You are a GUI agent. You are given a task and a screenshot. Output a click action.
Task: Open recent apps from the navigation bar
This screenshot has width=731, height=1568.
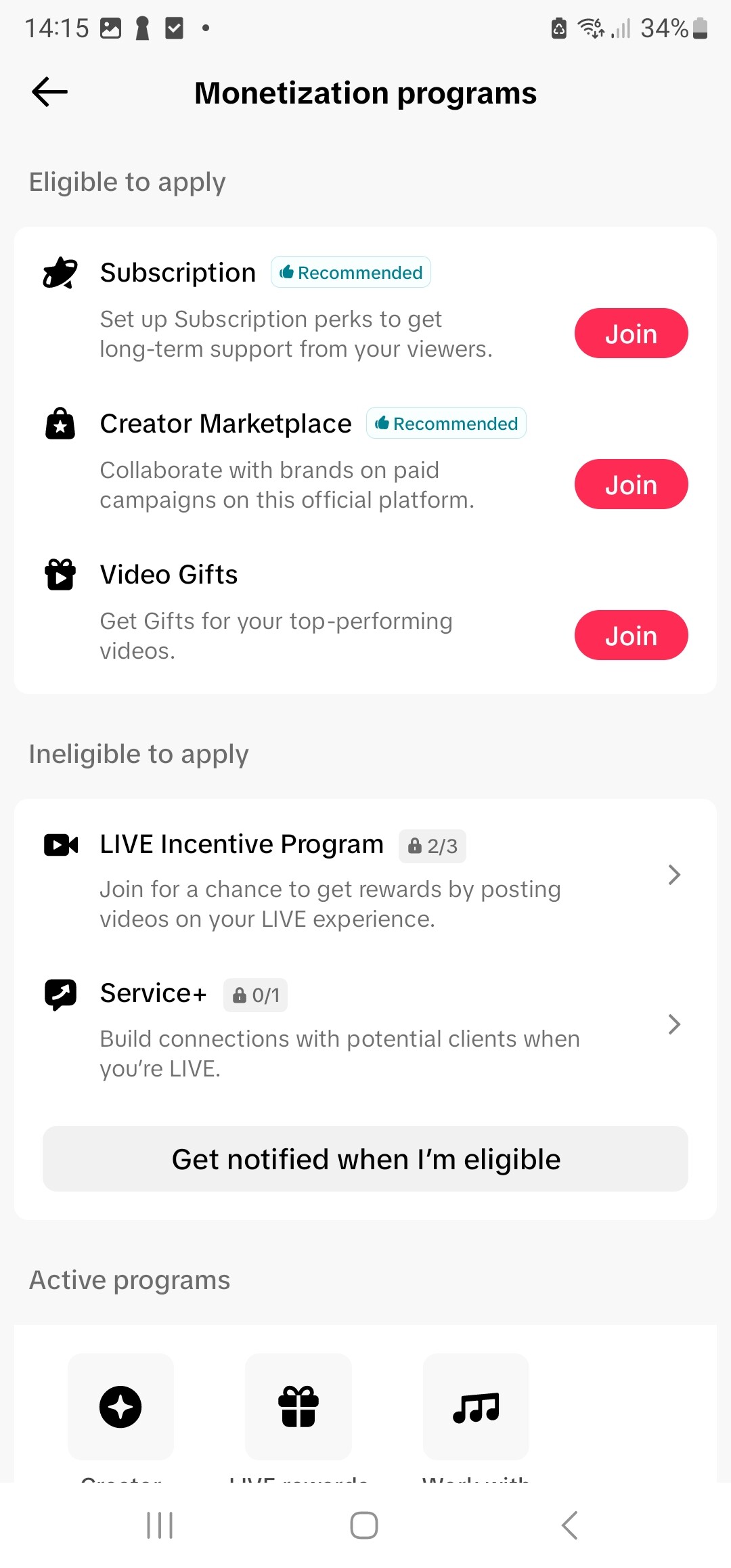(x=160, y=1525)
